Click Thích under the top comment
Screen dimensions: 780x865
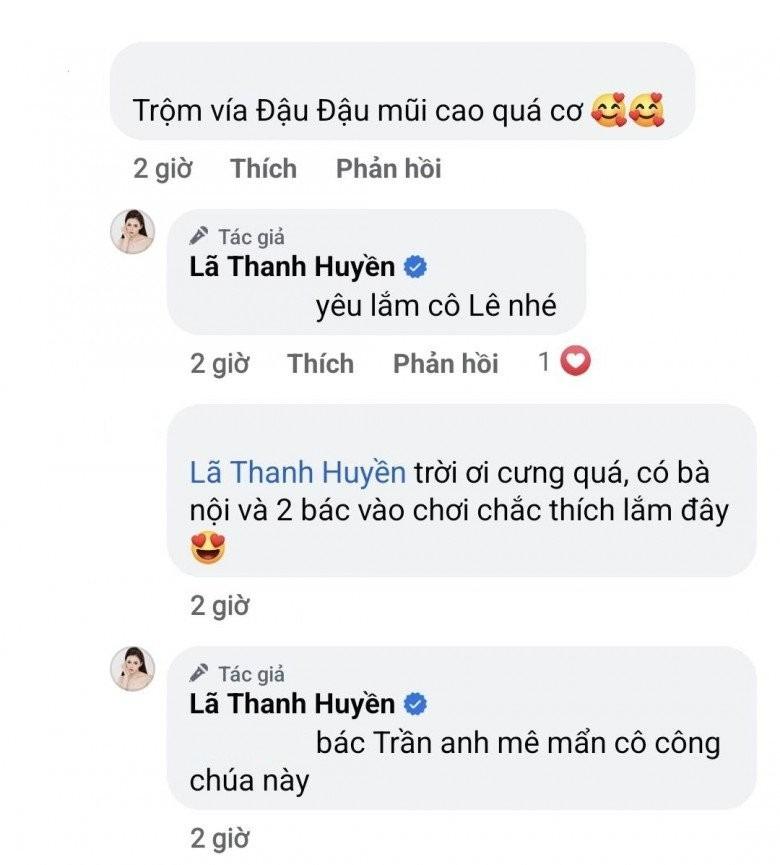[x=261, y=167]
